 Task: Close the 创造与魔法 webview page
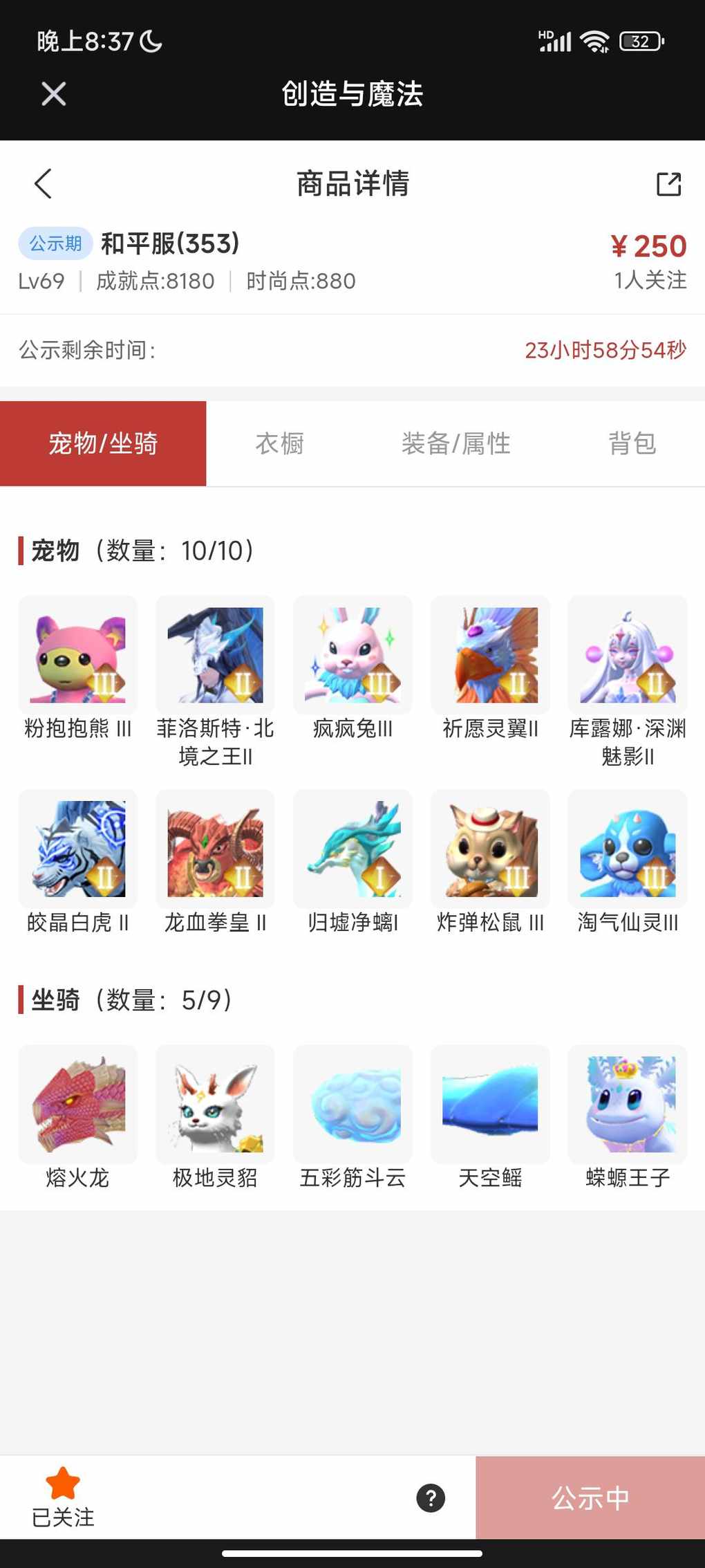click(x=53, y=94)
